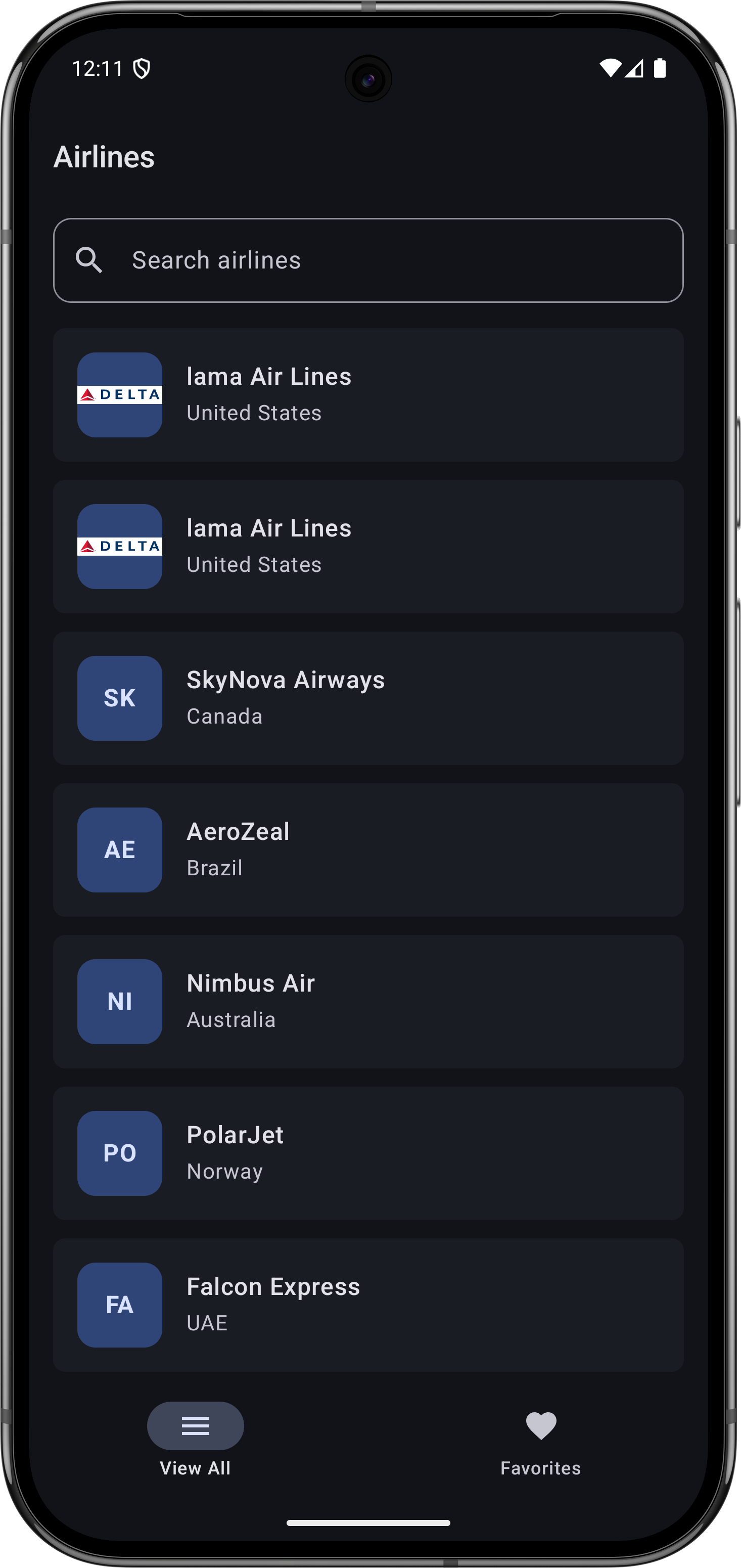Switch to the View All tab

(195, 1439)
